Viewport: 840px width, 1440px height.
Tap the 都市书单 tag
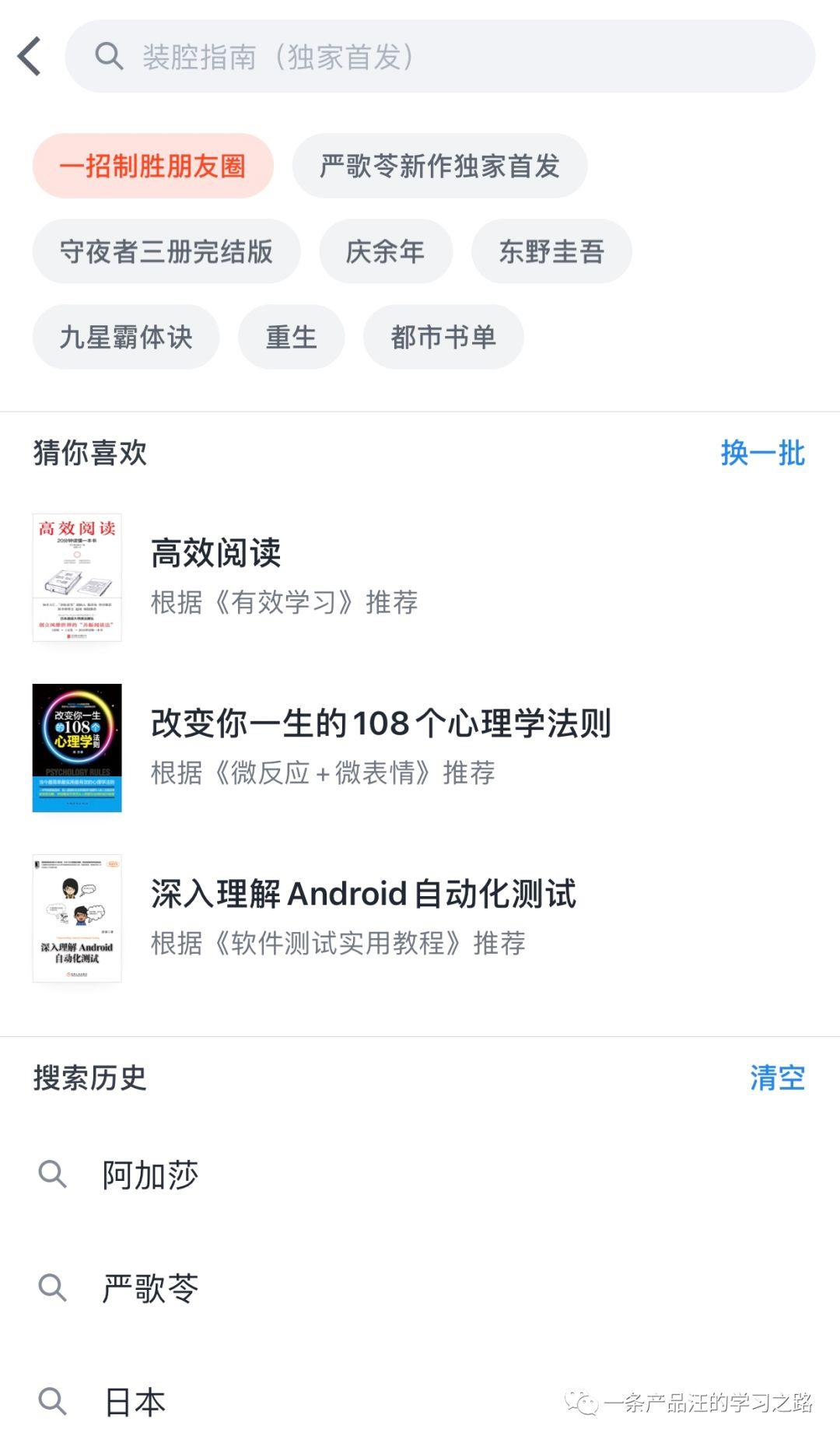point(443,337)
